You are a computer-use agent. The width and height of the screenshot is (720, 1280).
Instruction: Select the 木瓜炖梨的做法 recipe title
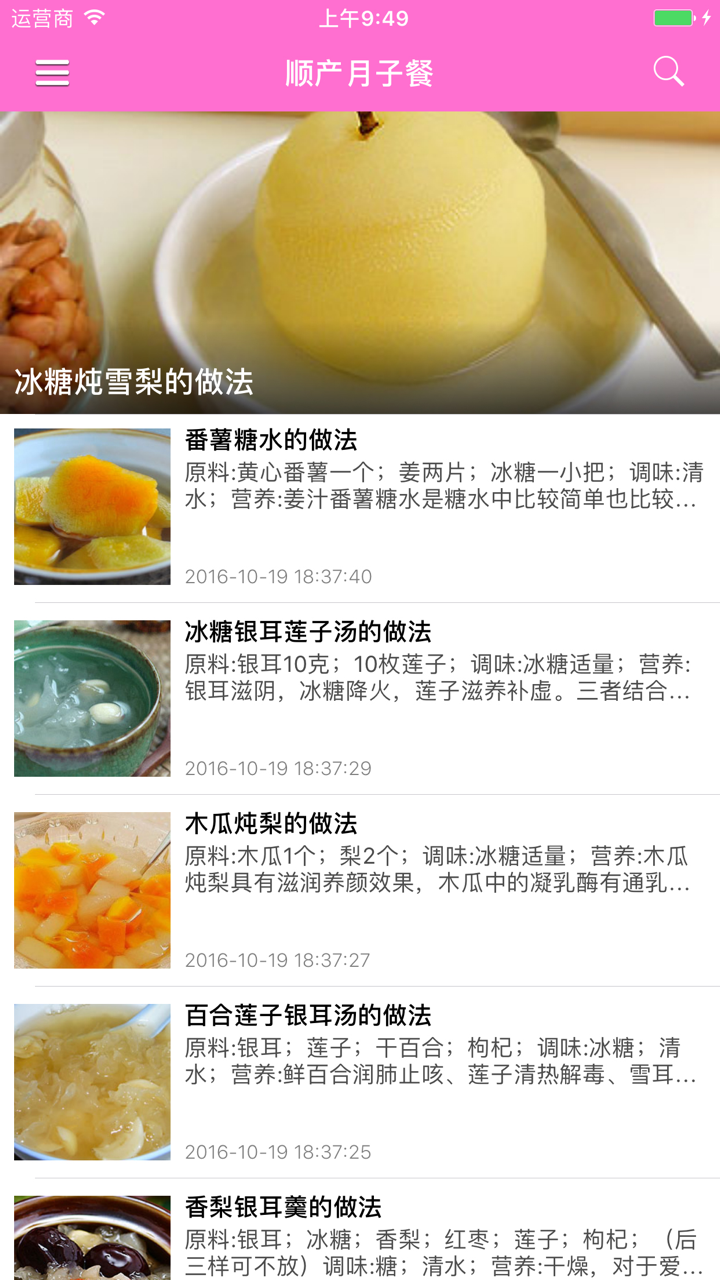click(x=266, y=825)
